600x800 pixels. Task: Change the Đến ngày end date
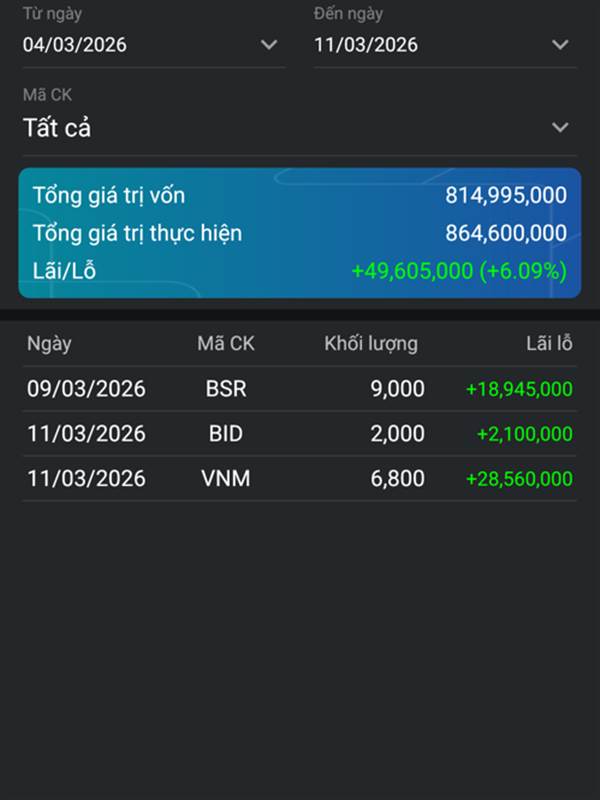(x=441, y=44)
